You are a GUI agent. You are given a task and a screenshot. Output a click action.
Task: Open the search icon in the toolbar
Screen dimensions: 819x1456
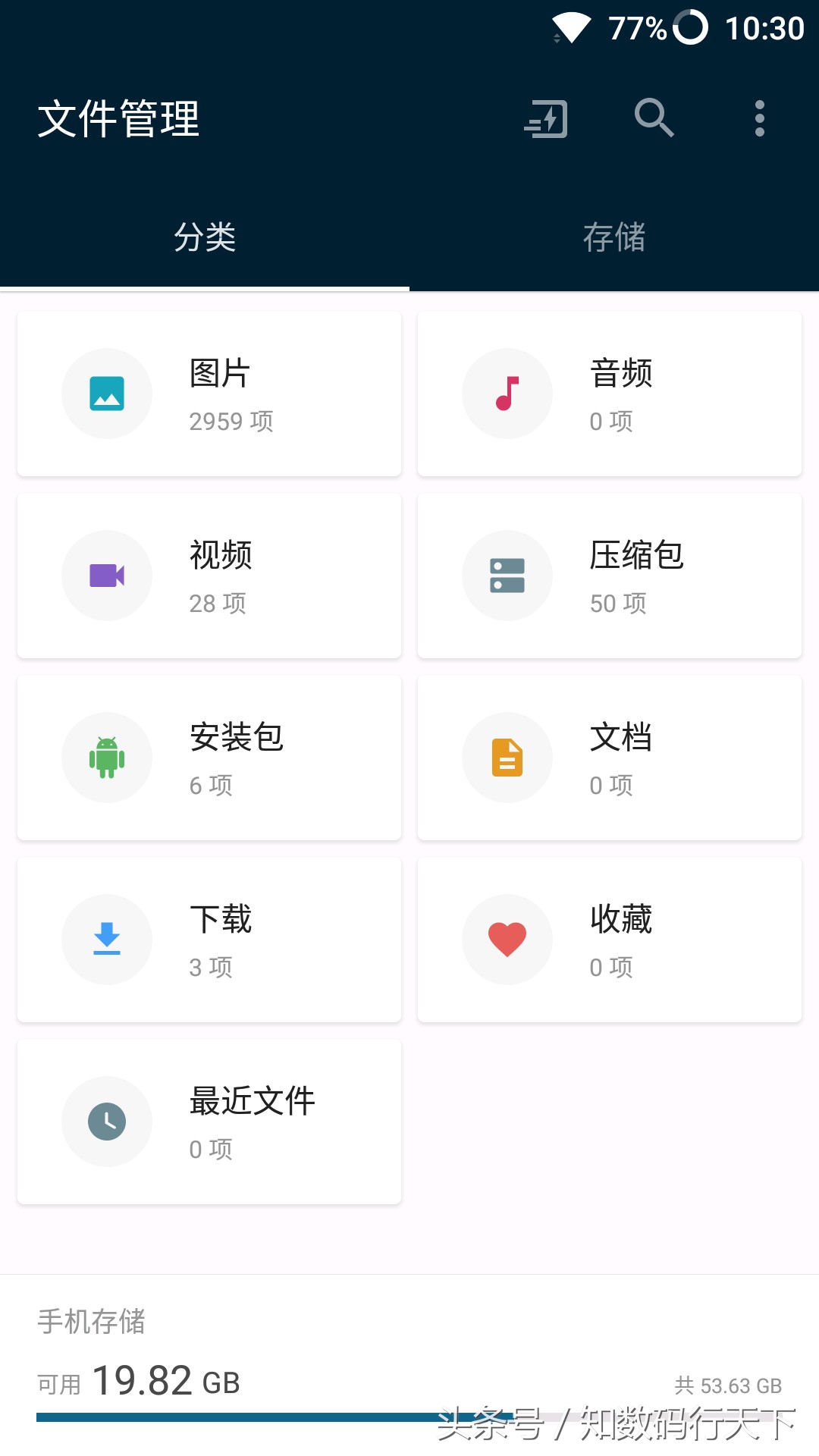(654, 118)
